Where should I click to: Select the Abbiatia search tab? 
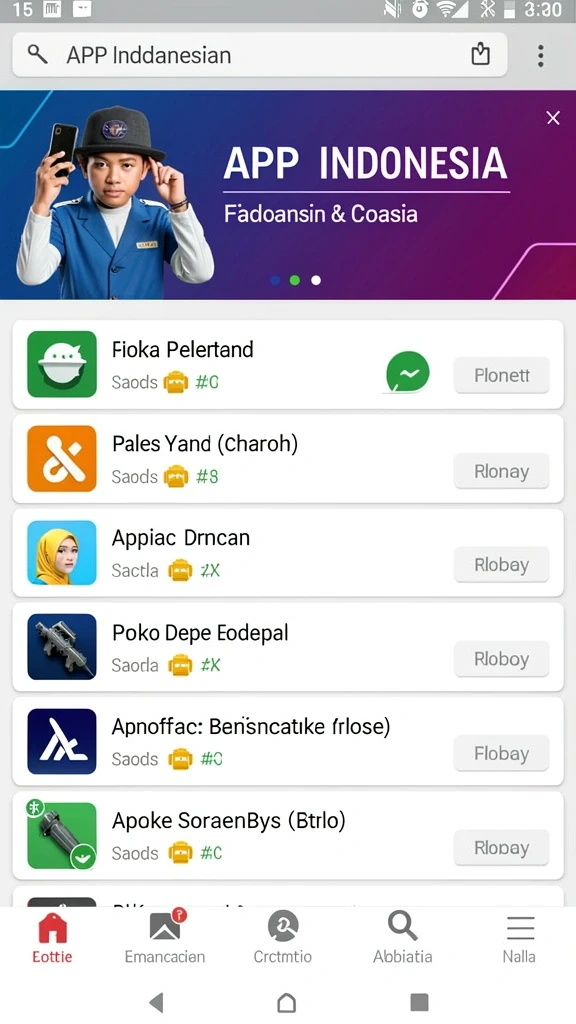click(x=402, y=936)
